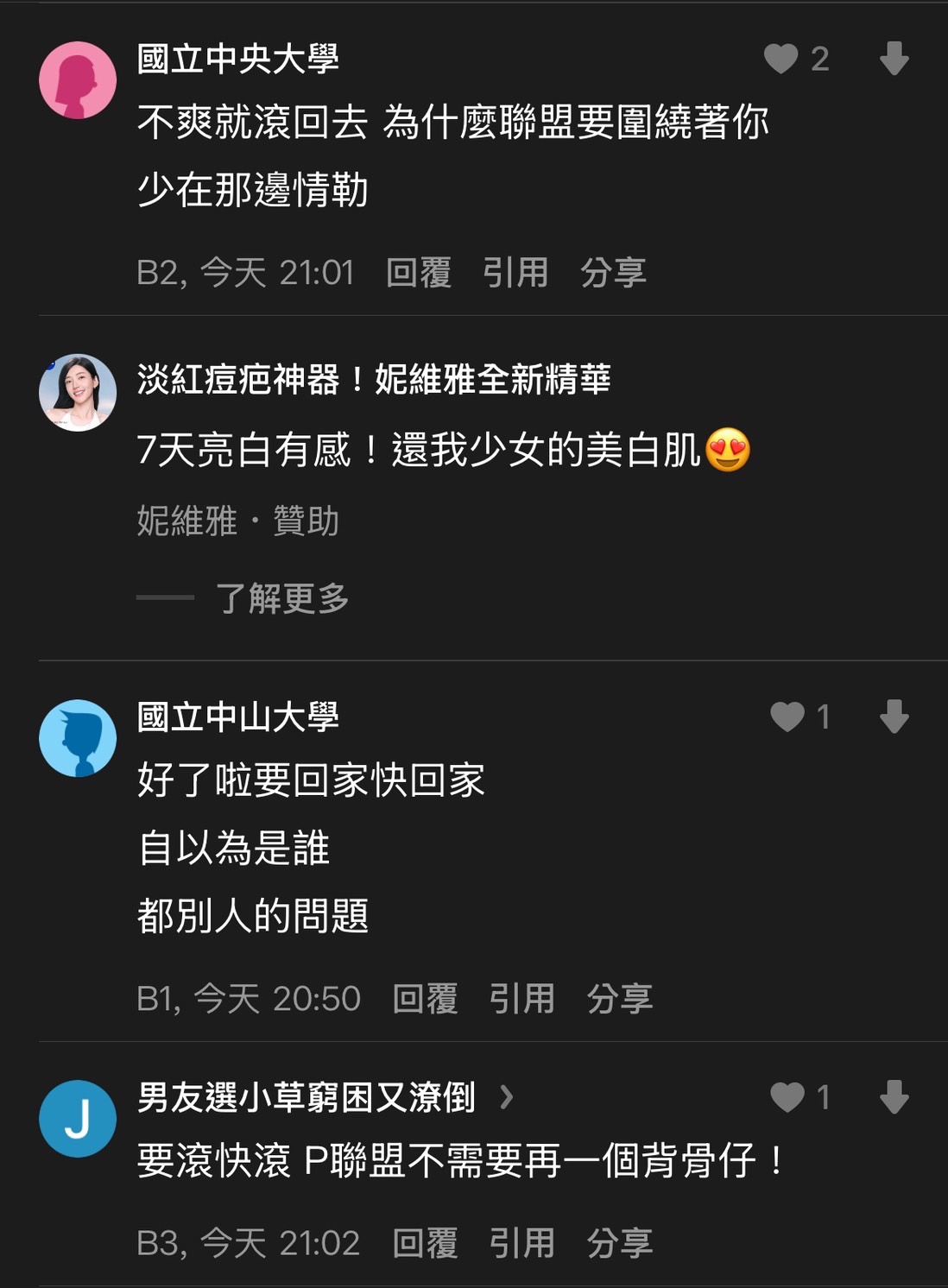Tap 分享 on comment B1
Viewport: 948px width, 1288px height.
619,999
